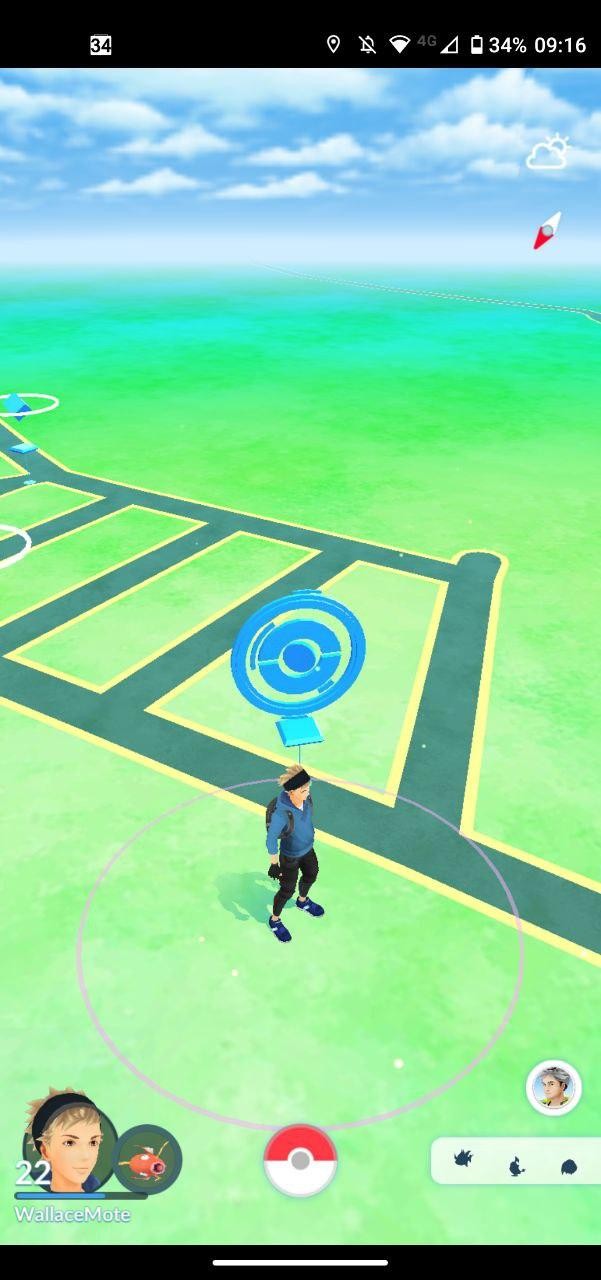Tap the trainer avatar on the map
This screenshot has height=1280, width=601.
point(292,850)
